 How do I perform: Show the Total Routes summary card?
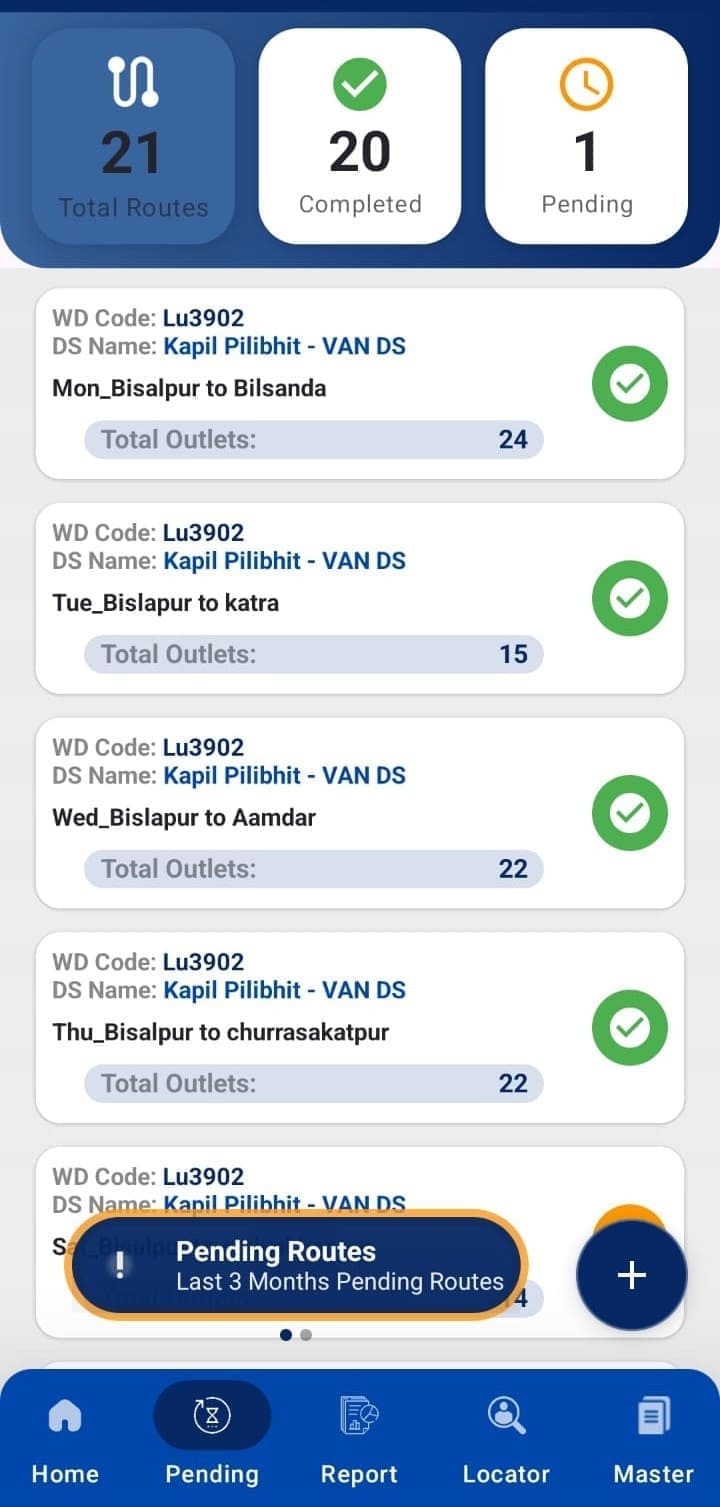133,136
